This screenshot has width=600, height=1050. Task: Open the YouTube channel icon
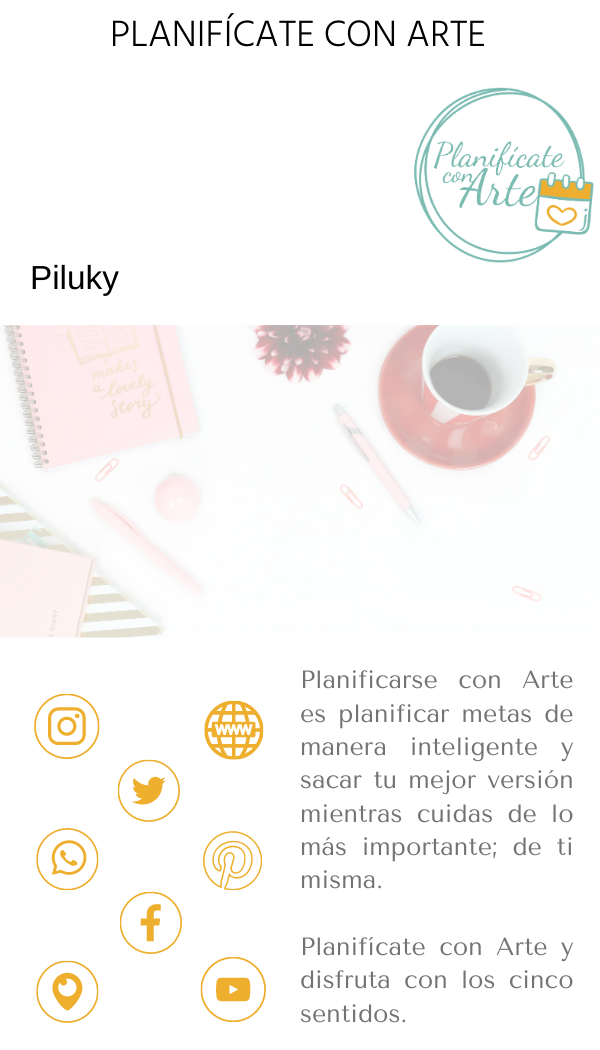point(233,989)
